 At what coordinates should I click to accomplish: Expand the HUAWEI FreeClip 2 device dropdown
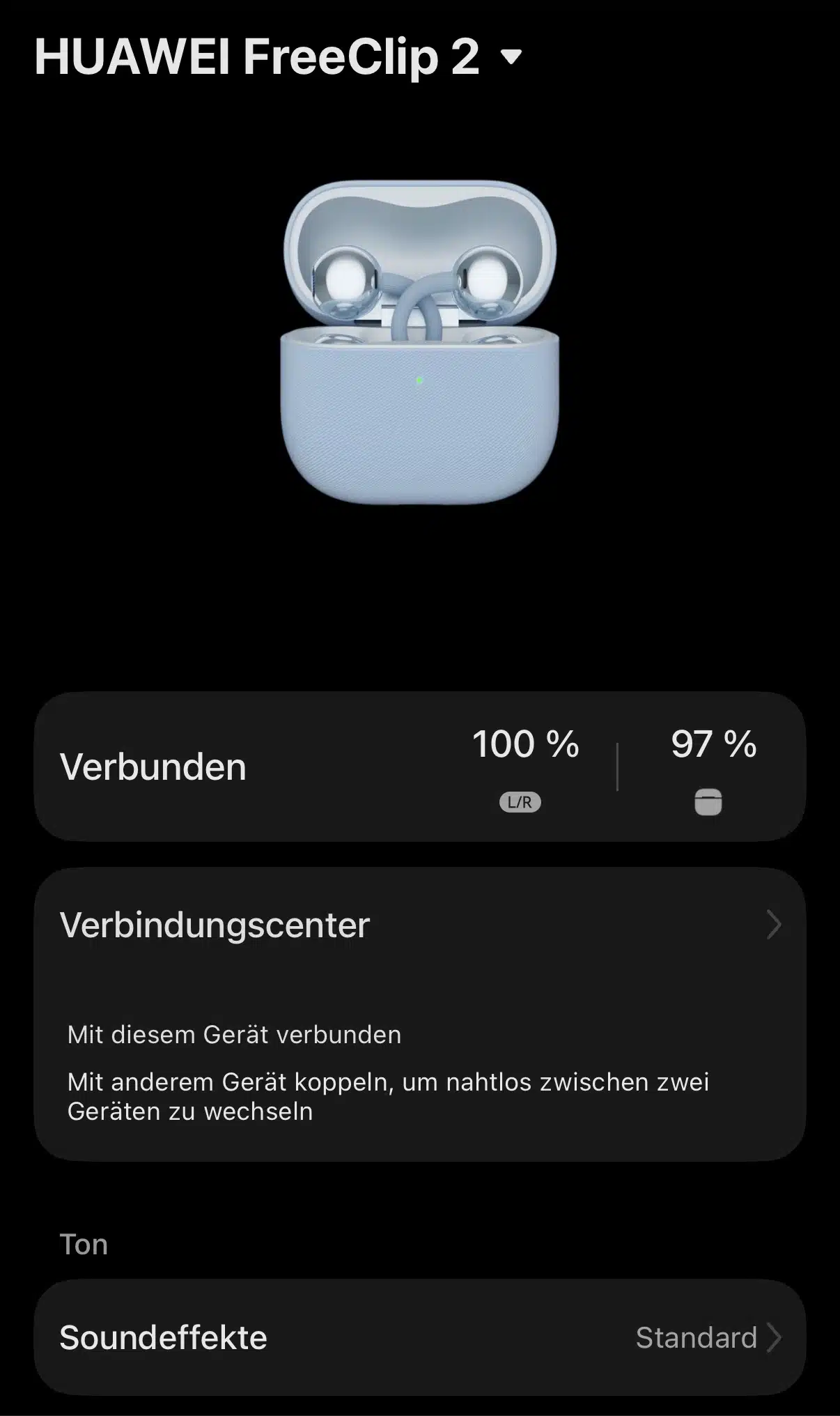[511, 57]
